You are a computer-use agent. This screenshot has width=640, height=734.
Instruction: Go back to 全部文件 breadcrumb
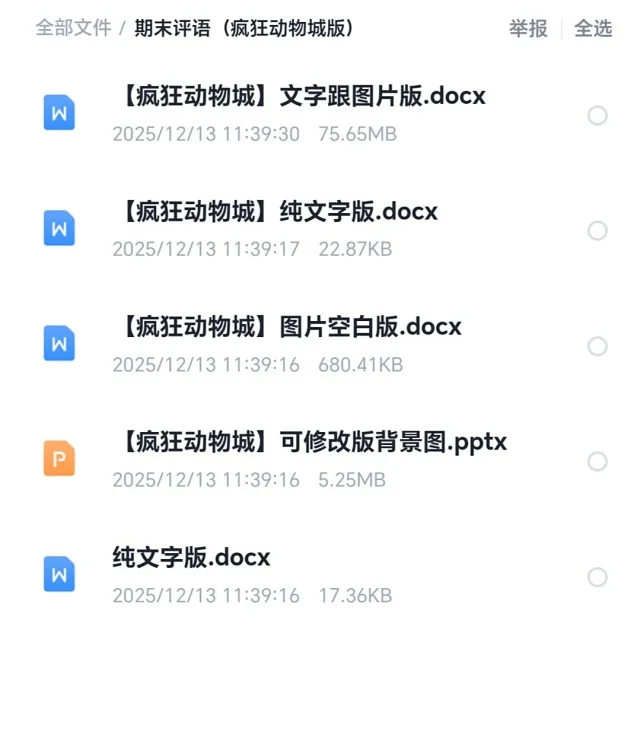pos(73,28)
